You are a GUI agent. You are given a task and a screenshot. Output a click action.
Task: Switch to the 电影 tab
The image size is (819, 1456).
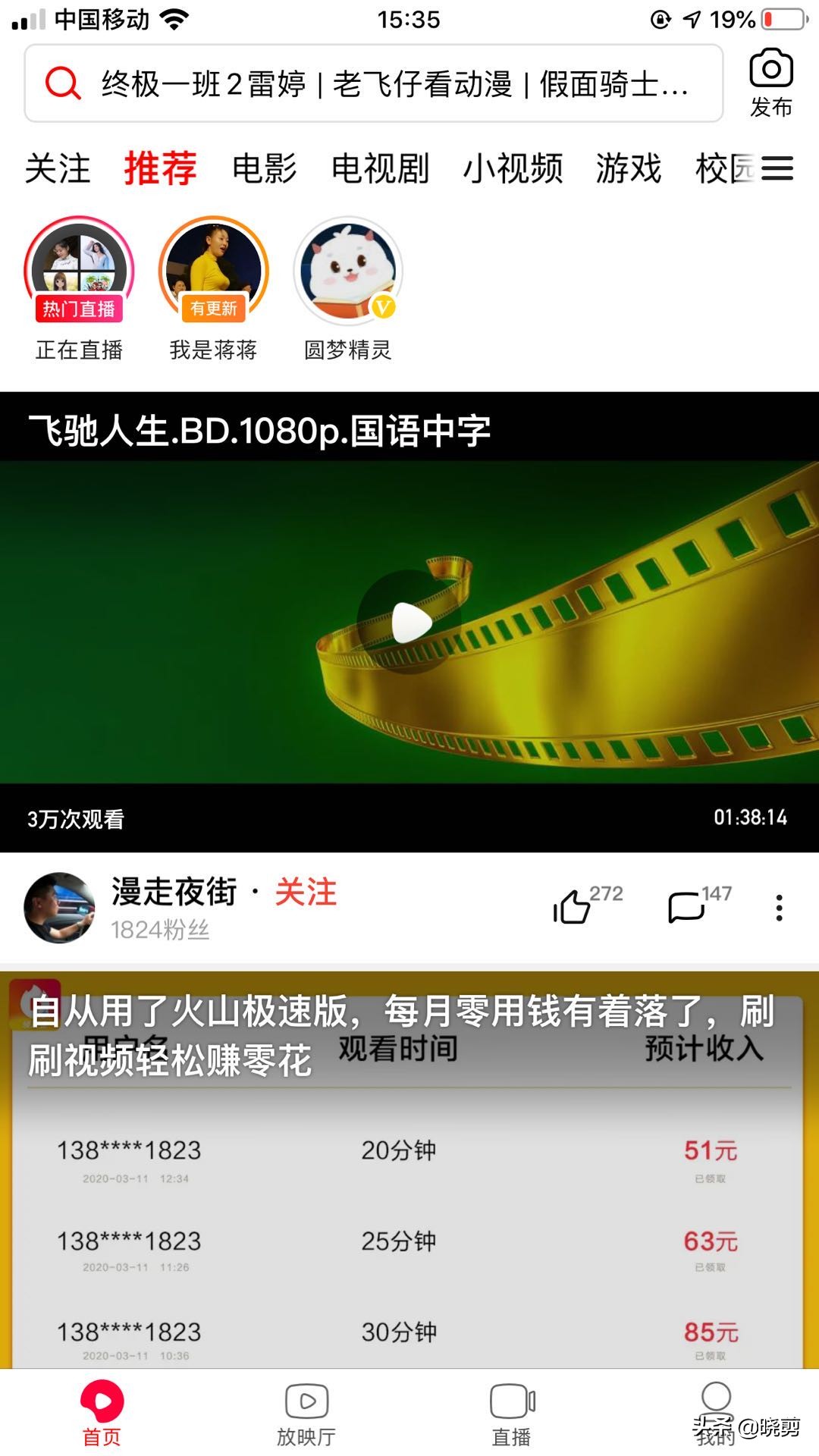click(264, 168)
